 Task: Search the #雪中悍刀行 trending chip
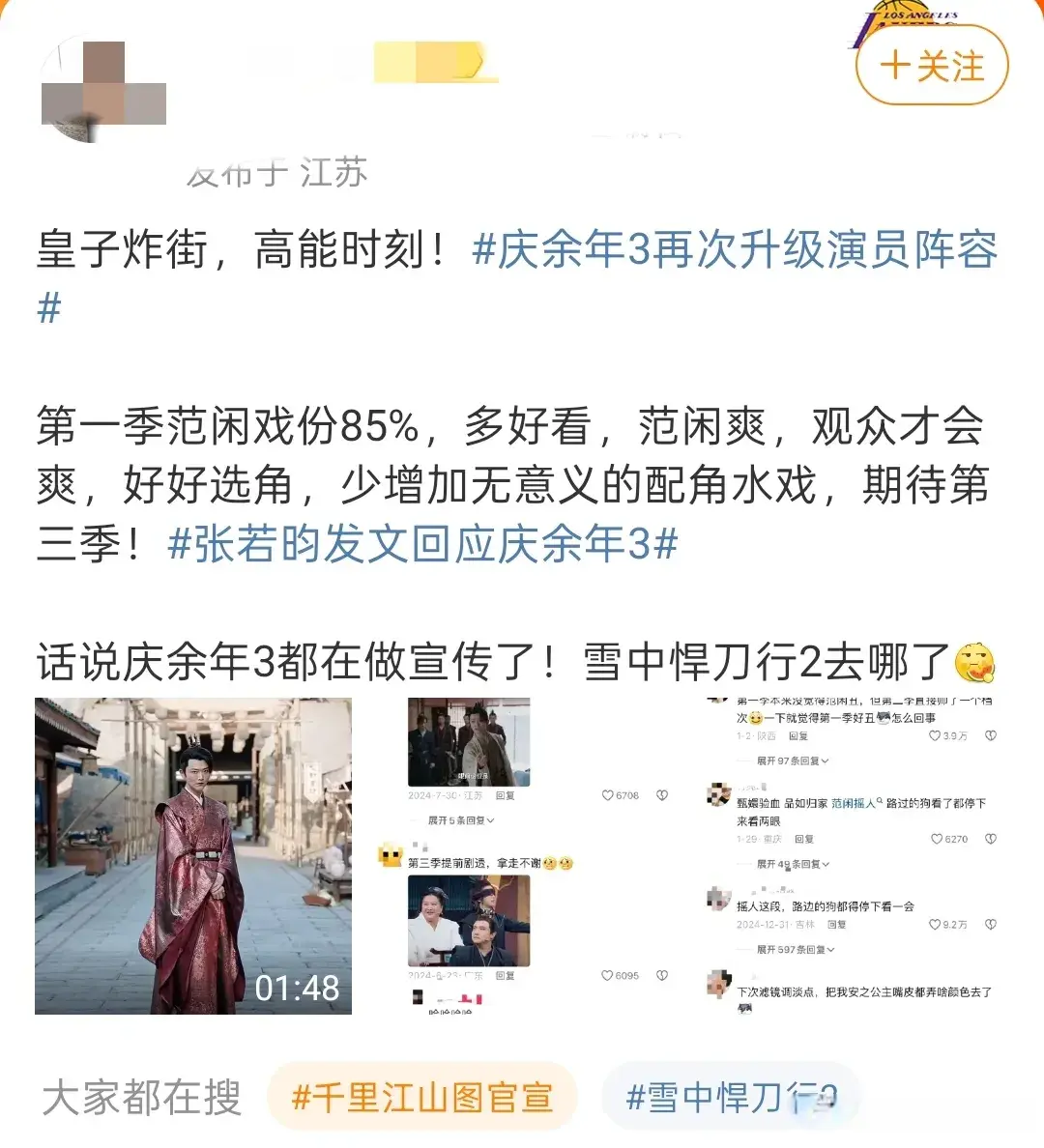point(731,1098)
